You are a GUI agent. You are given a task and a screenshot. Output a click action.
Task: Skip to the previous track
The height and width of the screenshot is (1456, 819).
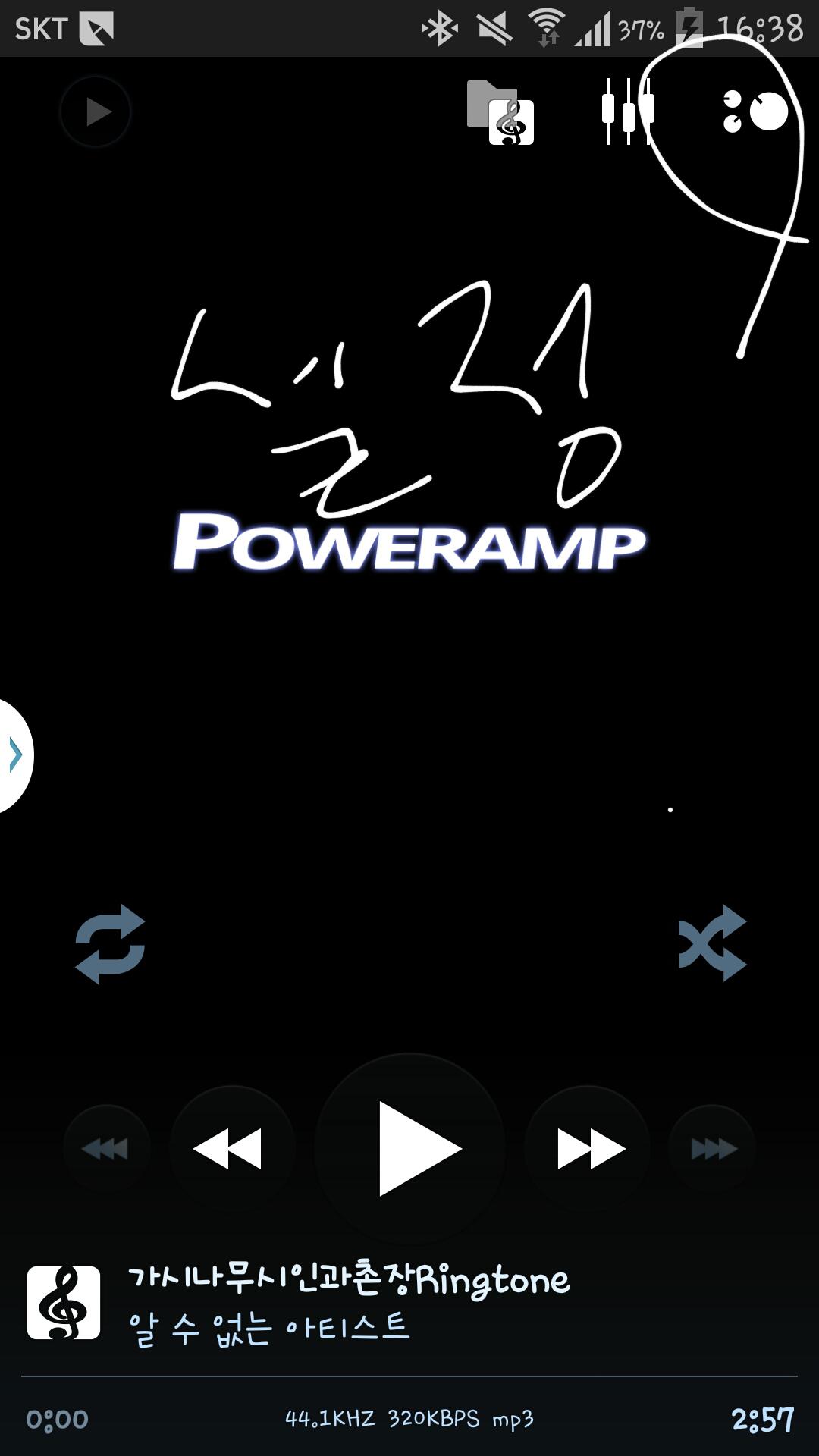(x=231, y=1148)
